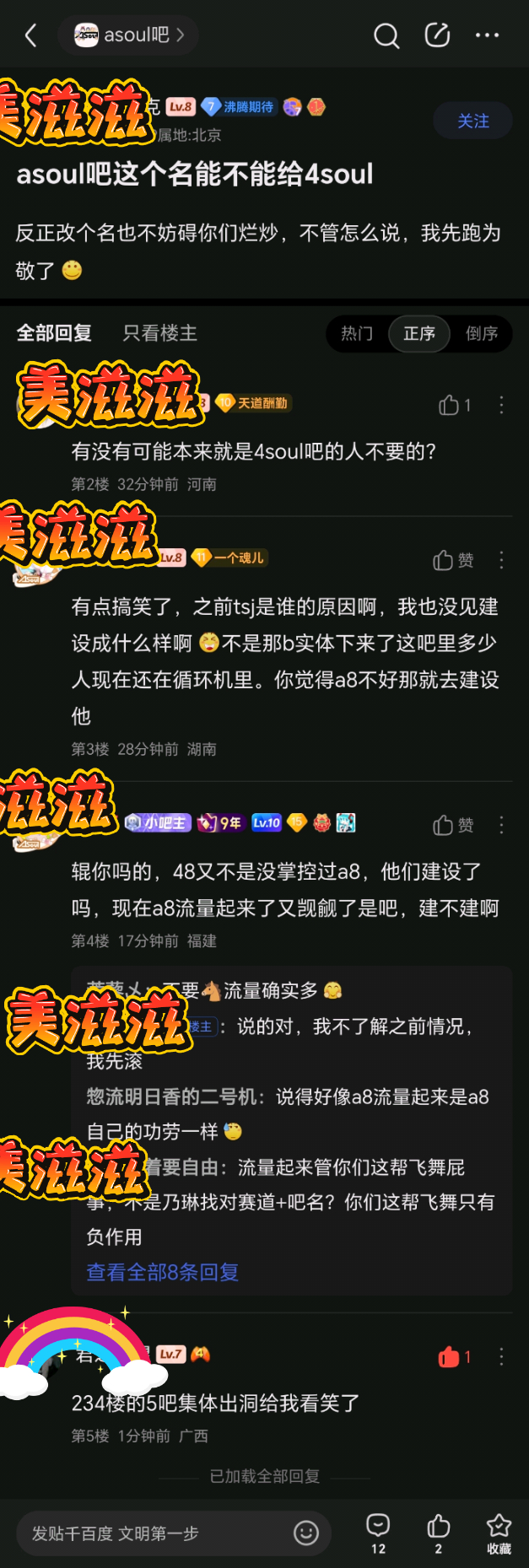Open emoji picker in reply bar
The height and width of the screenshot is (1568, 529).
(306, 1533)
